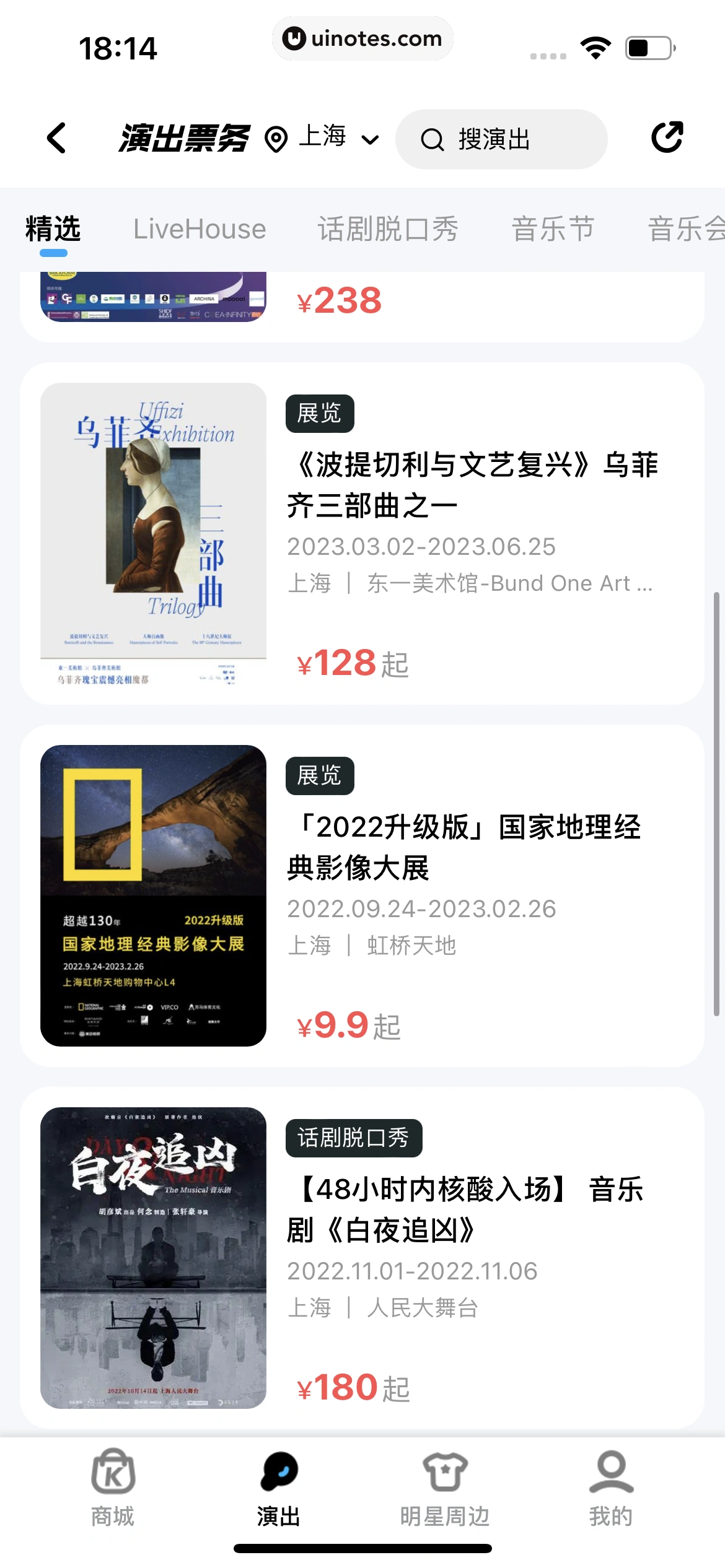The image size is (725, 1568).
Task: Open 《波提切利与文艺复兴》 exhibition card
Action: [362, 533]
